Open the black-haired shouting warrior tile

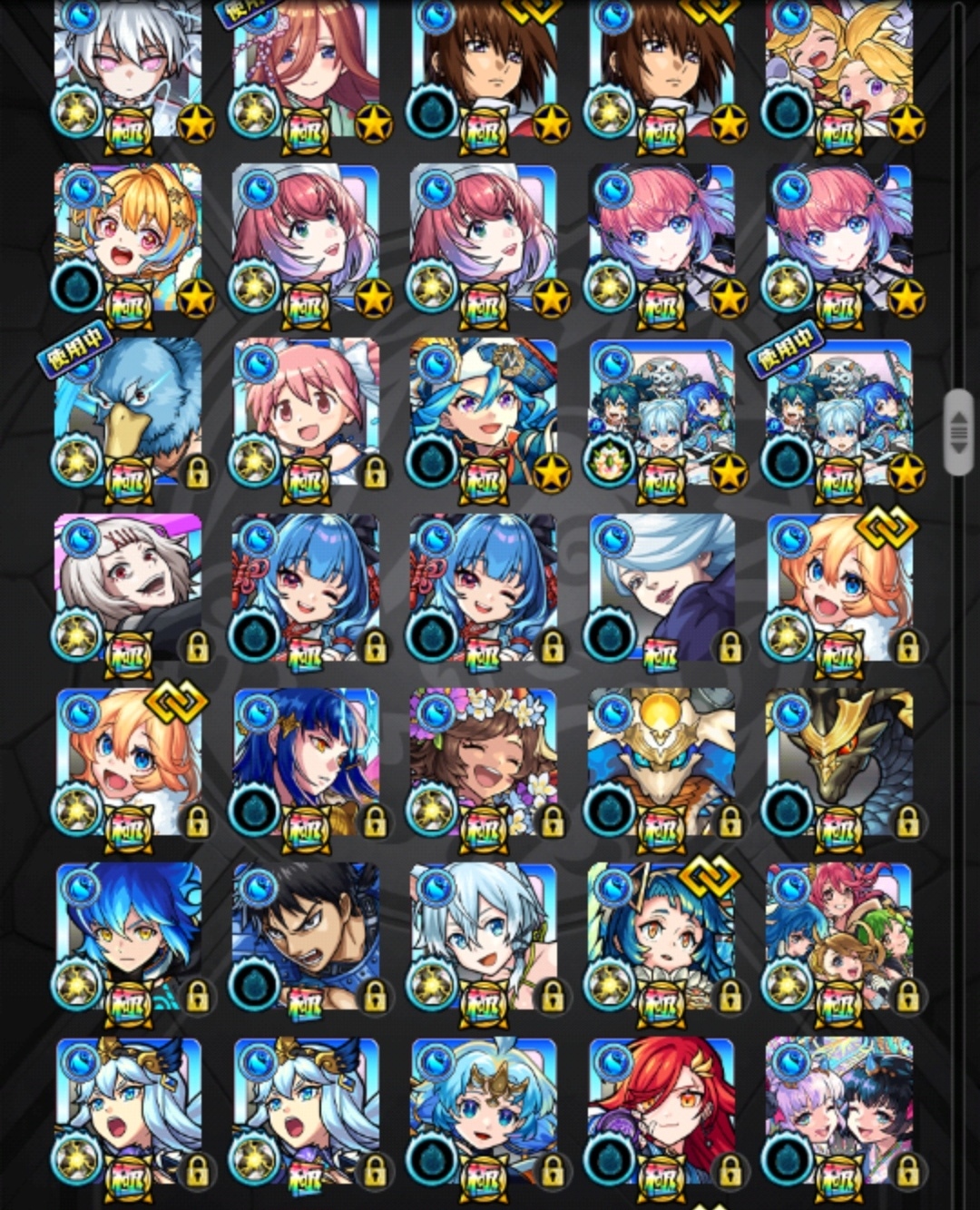[x=306, y=938]
